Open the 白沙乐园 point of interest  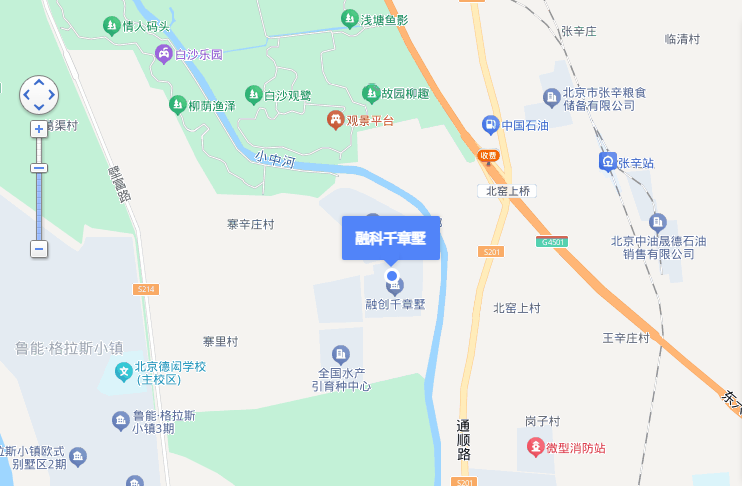pos(164,54)
